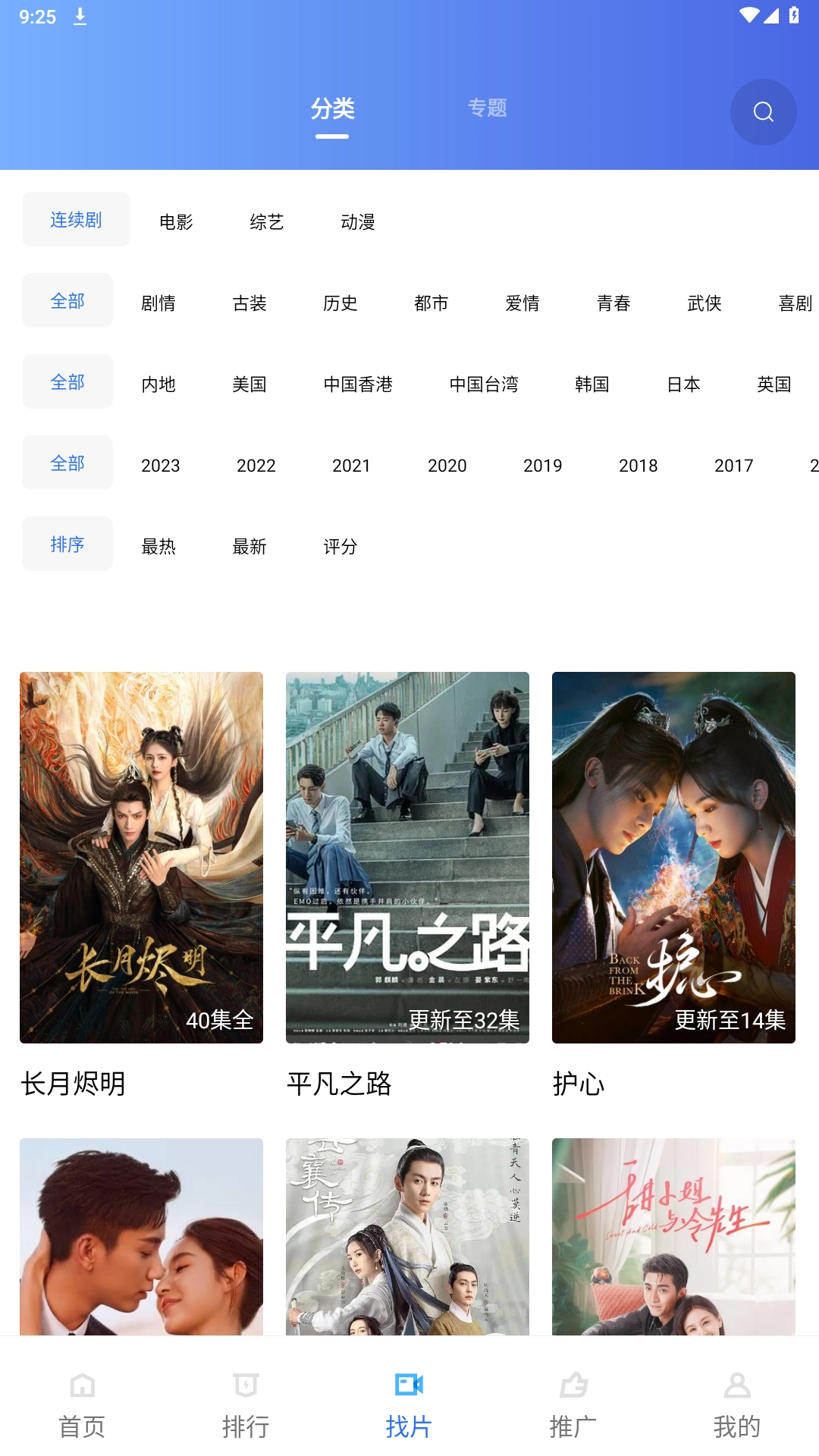Select the 武侠 genre chip
The height and width of the screenshot is (1456, 819).
coord(704,303)
